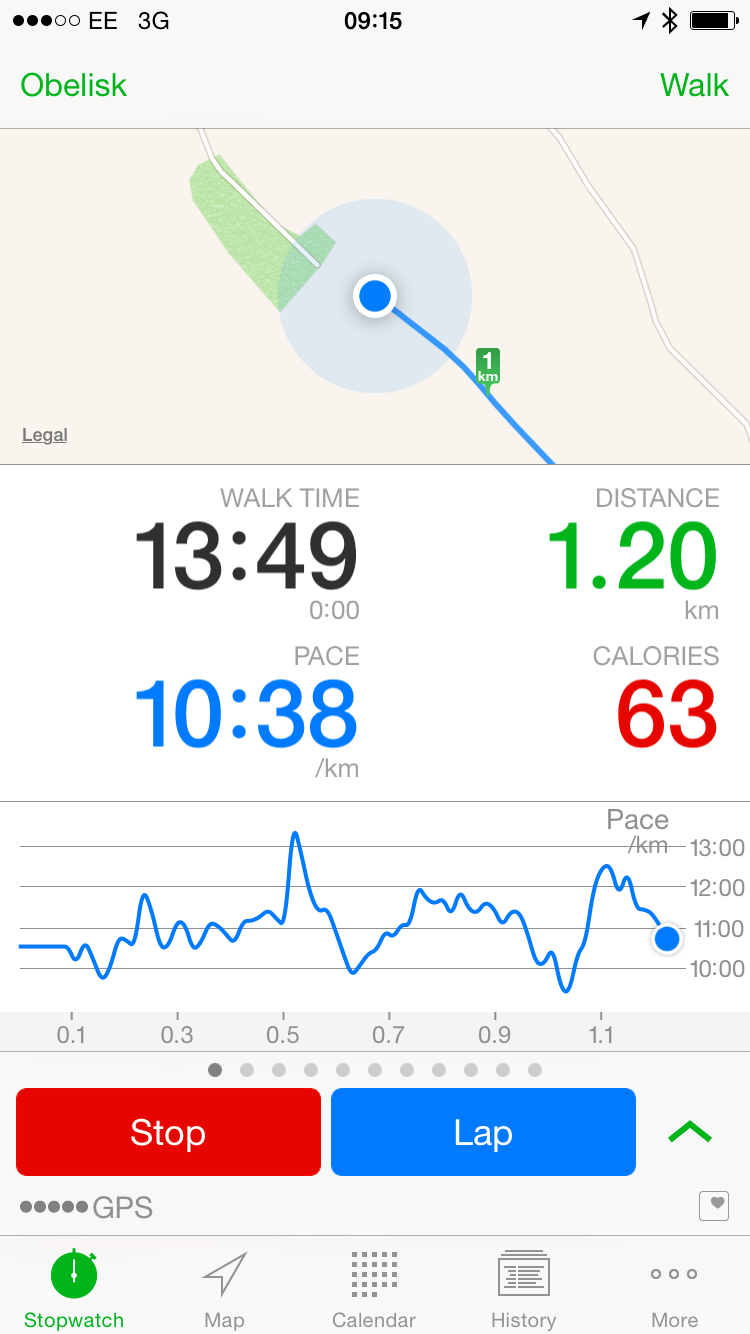Tap the 1 km route marker
Viewport: 750px width, 1334px height.
[487, 367]
